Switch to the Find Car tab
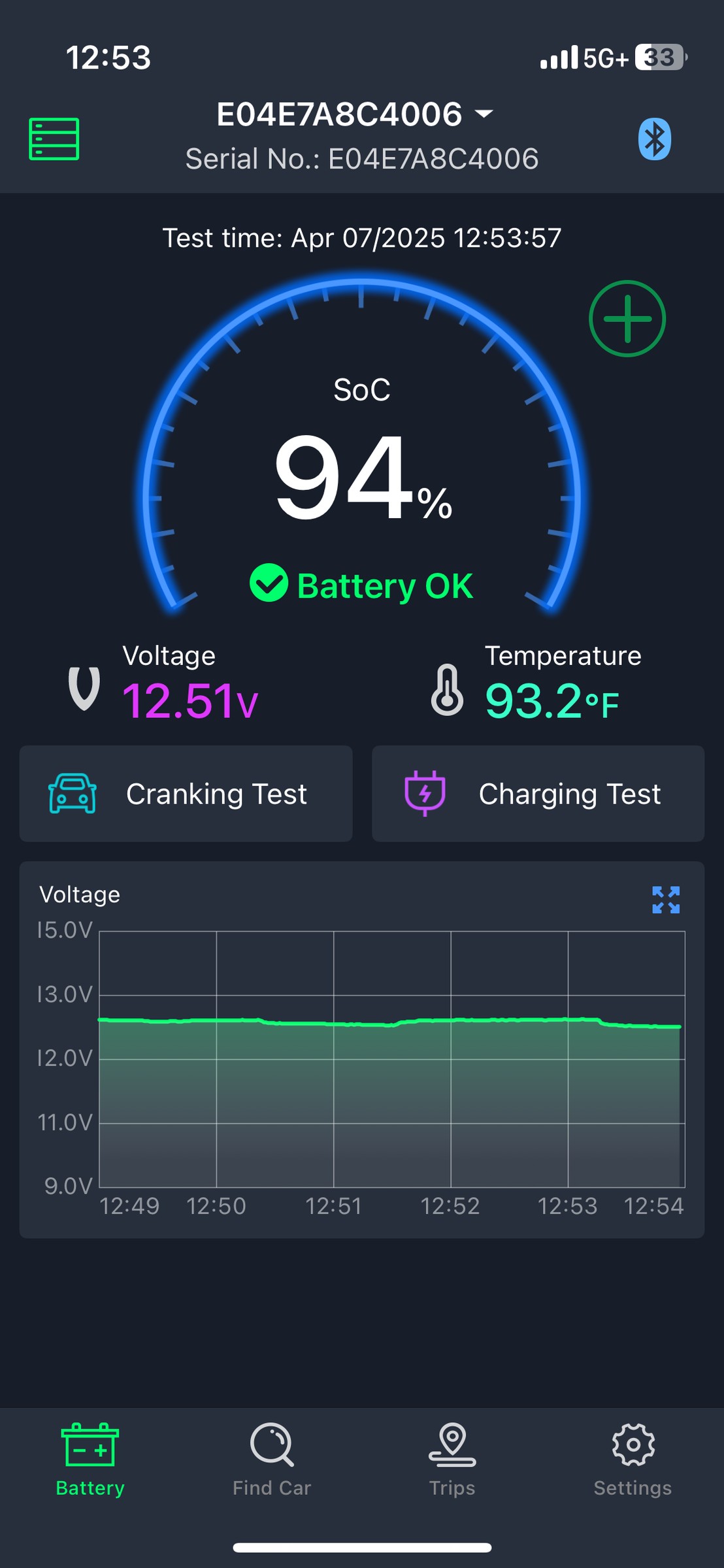724x1568 pixels. 272,1460
